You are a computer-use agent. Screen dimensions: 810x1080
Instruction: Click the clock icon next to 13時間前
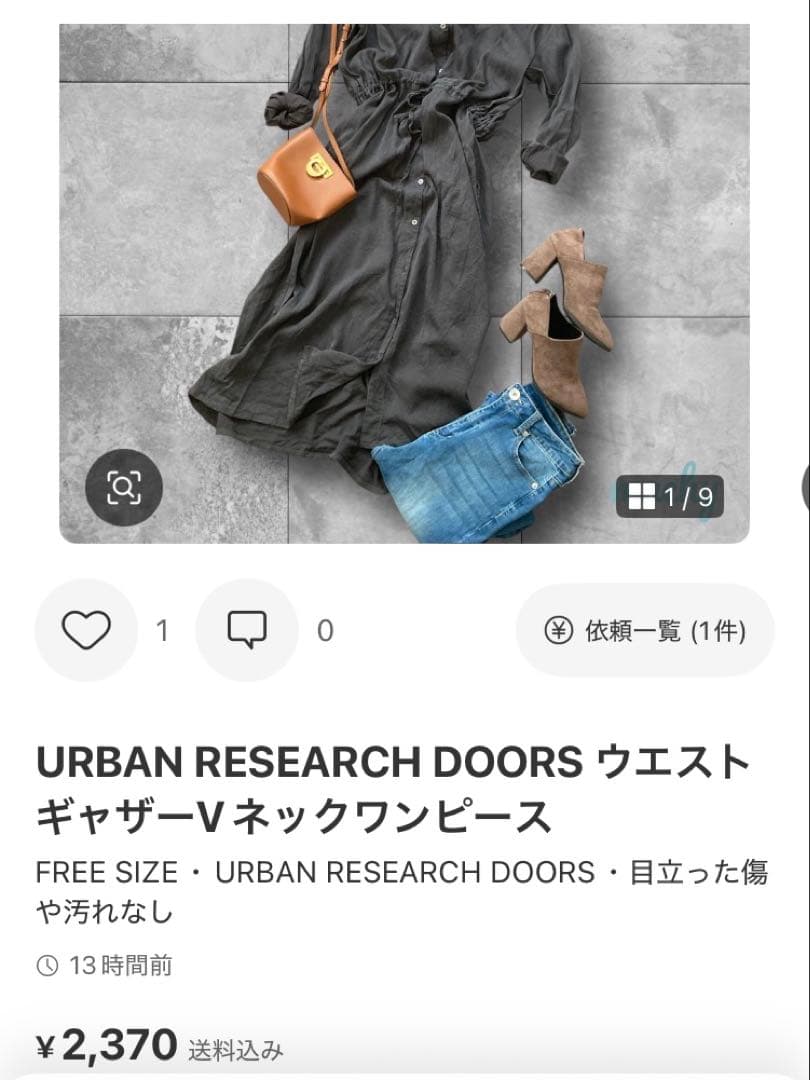tap(46, 966)
